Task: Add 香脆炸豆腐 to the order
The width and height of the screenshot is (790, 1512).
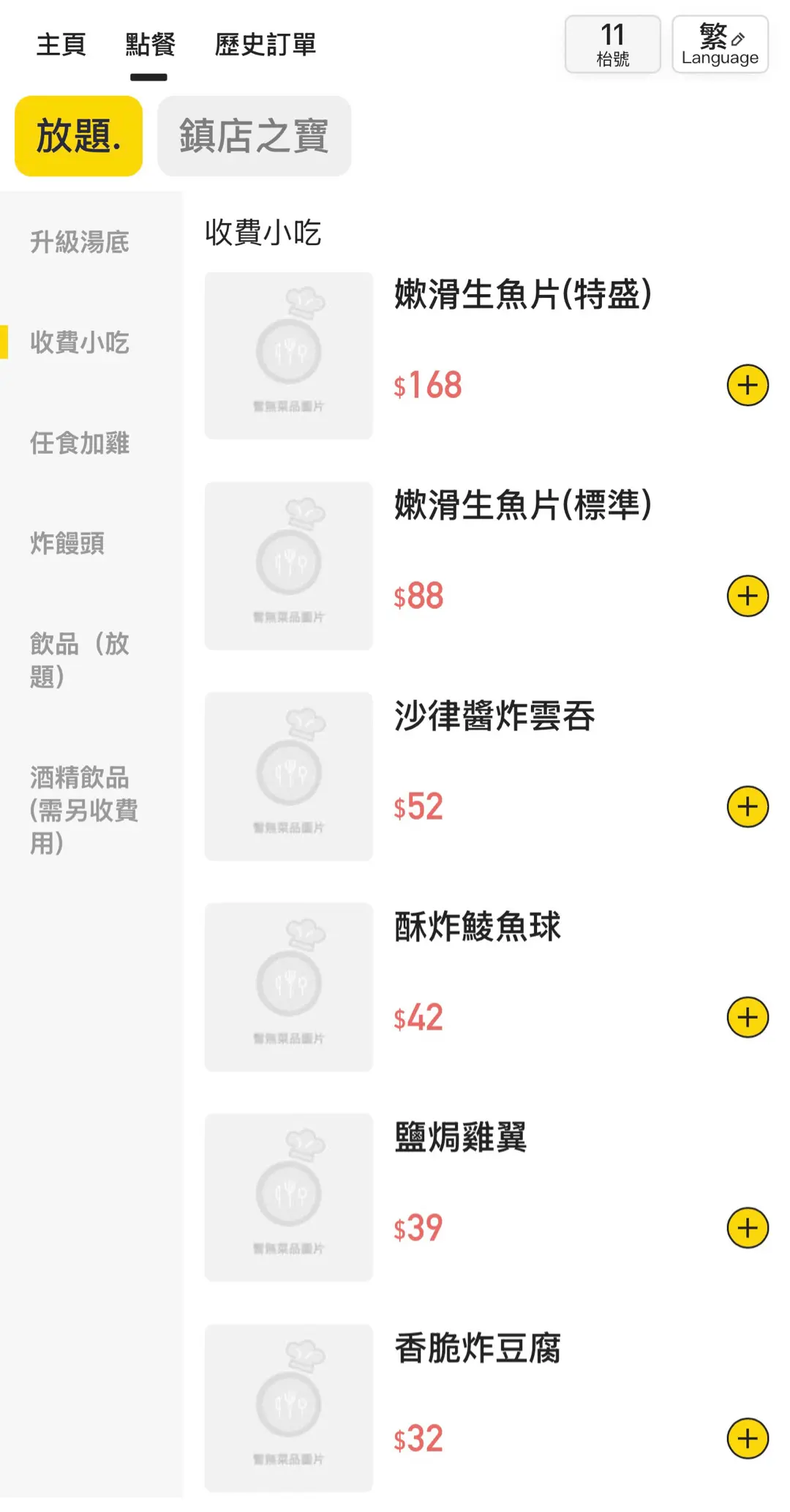Action: [748, 1438]
